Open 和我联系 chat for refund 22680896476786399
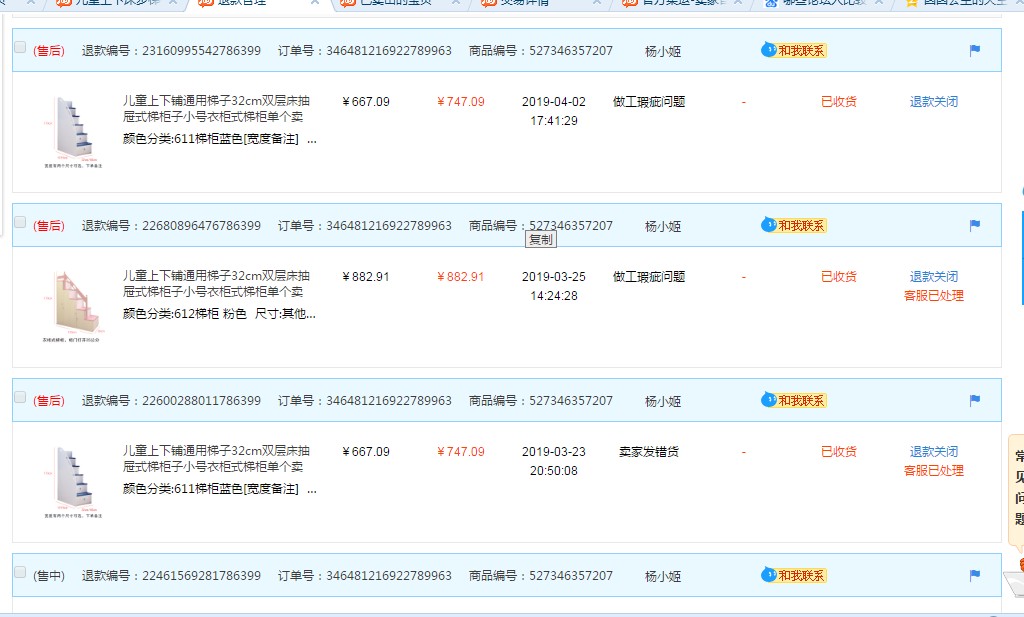This screenshot has height=617, width=1024. pyautogui.click(x=793, y=225)
